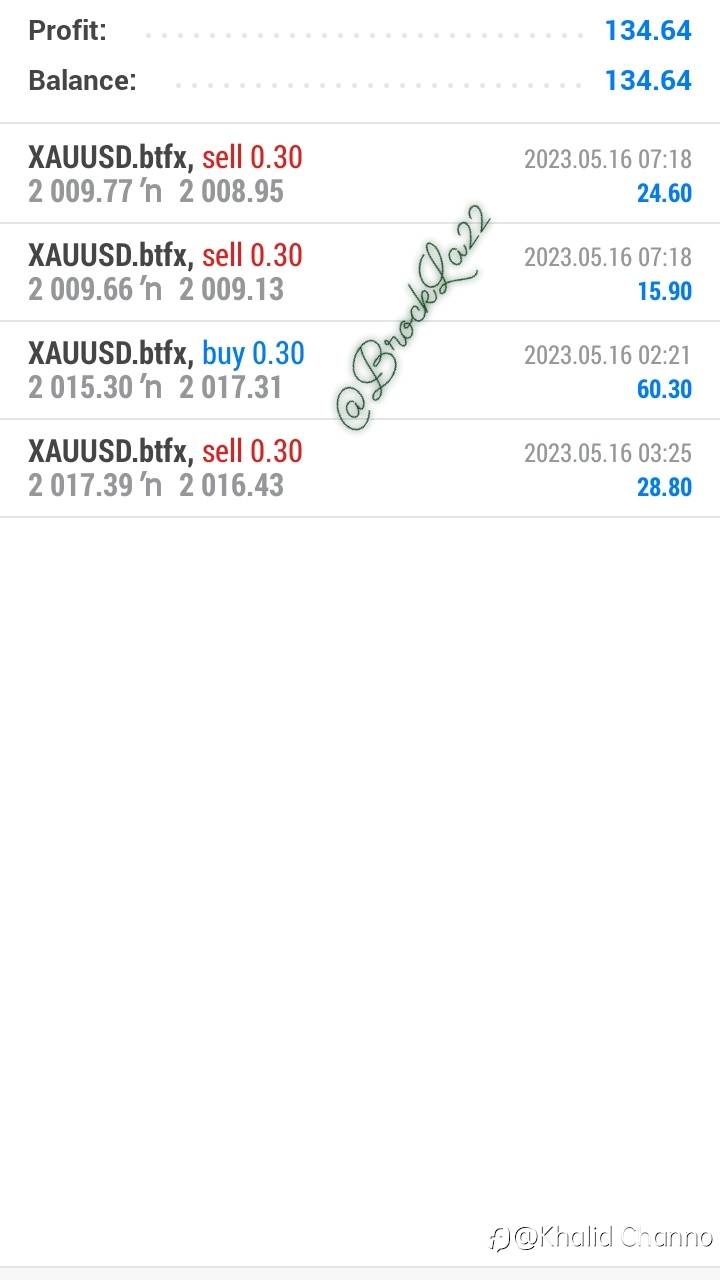Expand the sell trade opened at 2 009.66
This screenshot has height=1280, width=720.
[360, 272]
